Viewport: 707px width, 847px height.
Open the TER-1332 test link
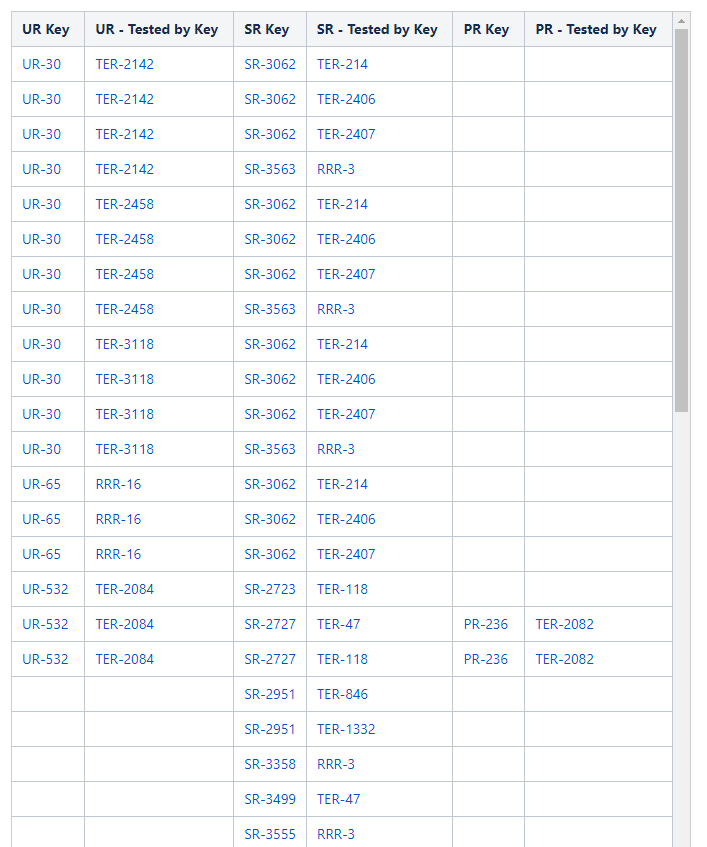coord(346,729)
